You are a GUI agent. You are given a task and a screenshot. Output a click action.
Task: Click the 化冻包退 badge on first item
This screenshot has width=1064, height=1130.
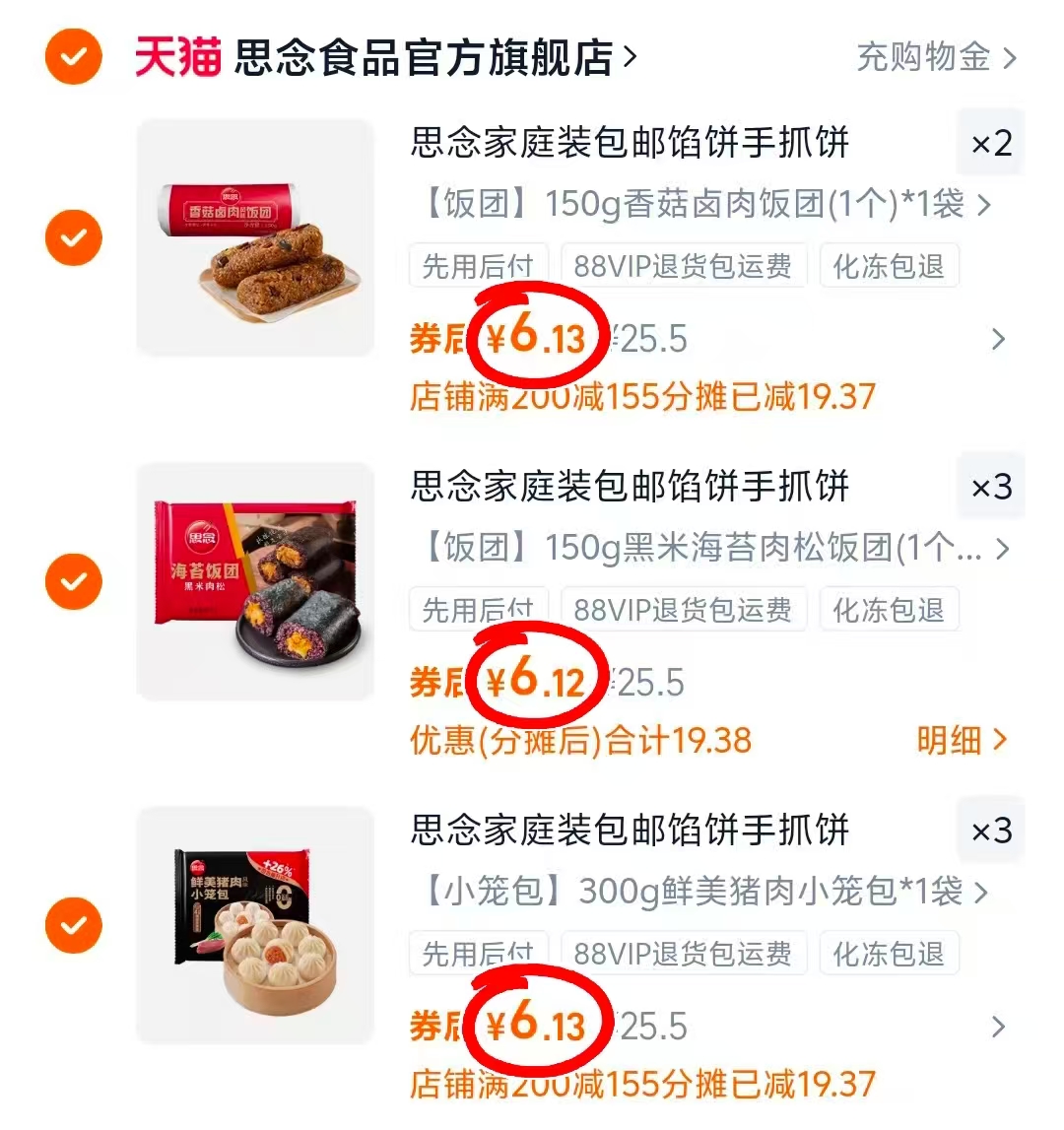coord(890,264)
